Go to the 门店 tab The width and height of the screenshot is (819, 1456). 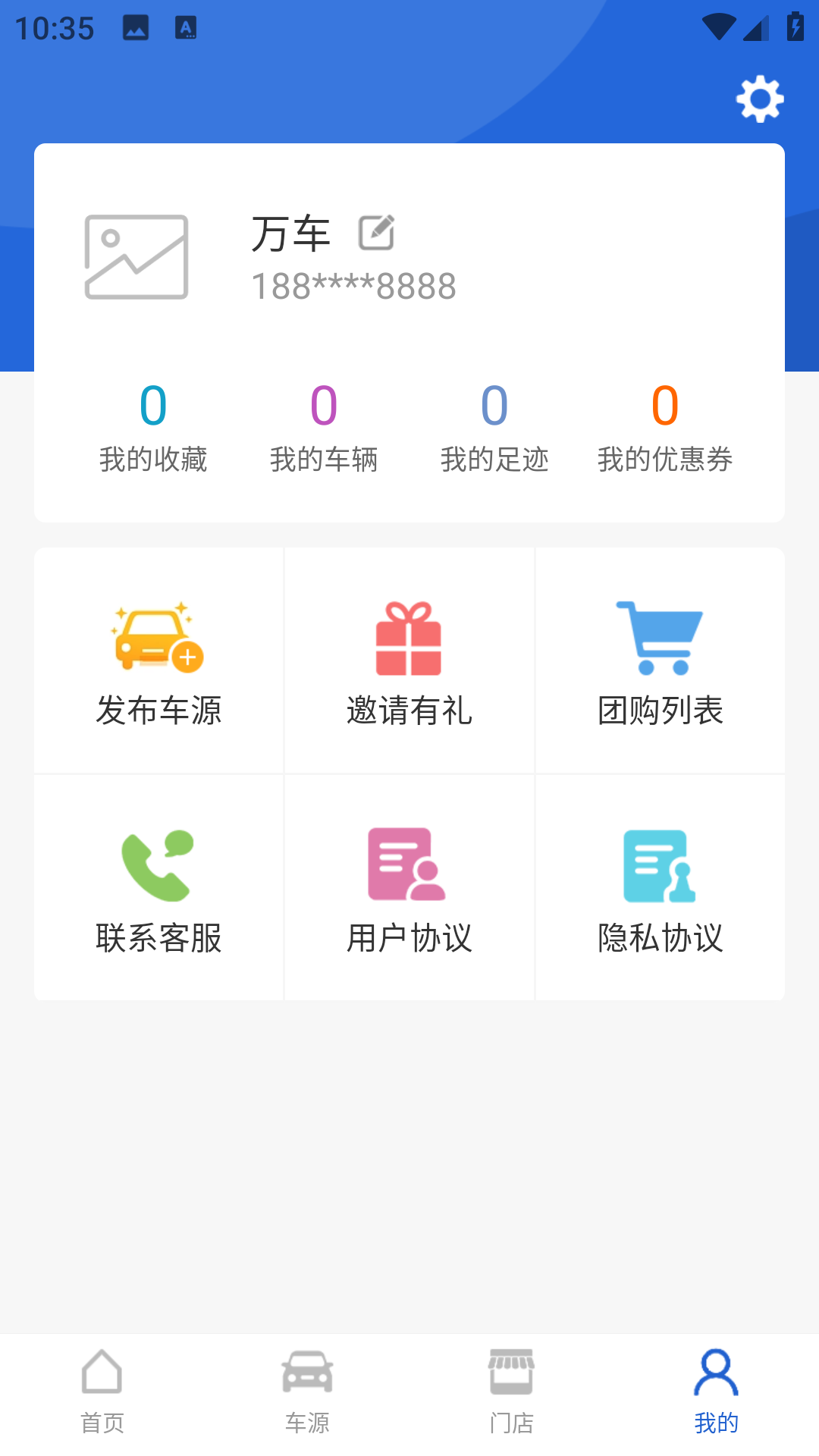pos(512,1392)
